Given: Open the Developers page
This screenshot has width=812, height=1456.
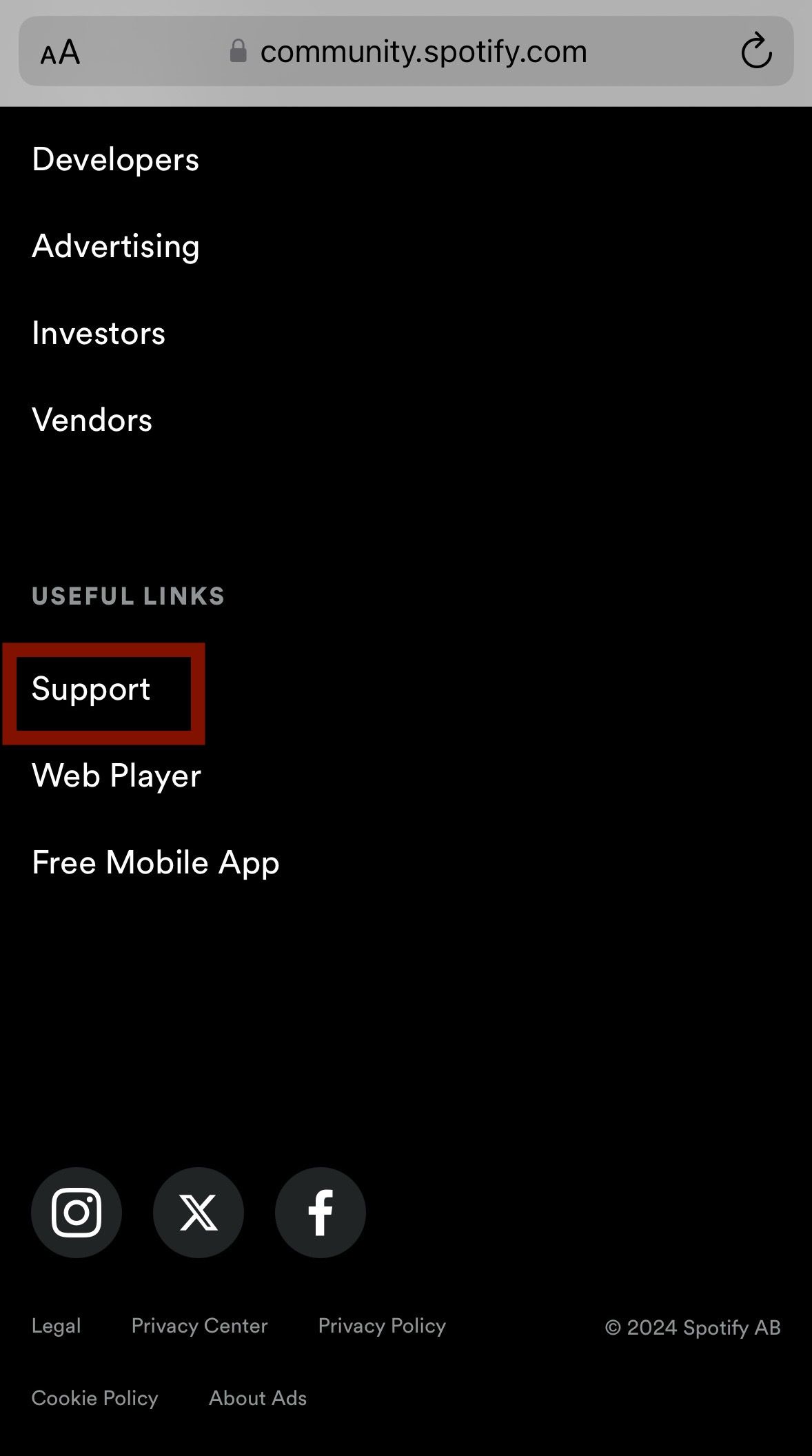Looking at the screenshot, I should click(115, 160).
